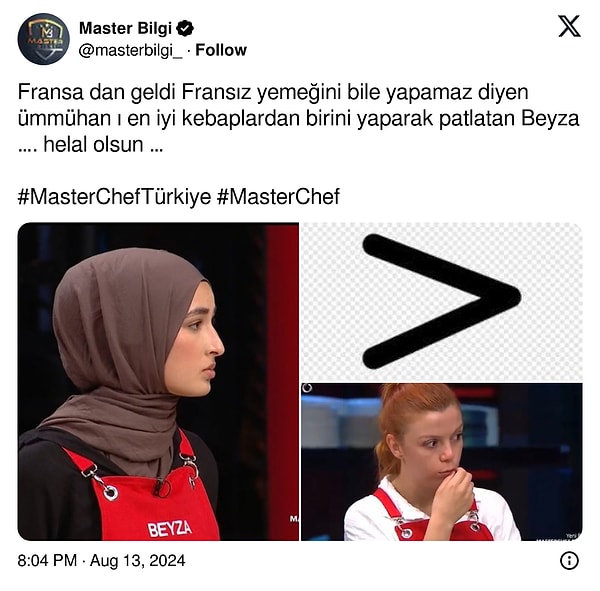View the photo of the red-haired contestant

pos(441,462)
